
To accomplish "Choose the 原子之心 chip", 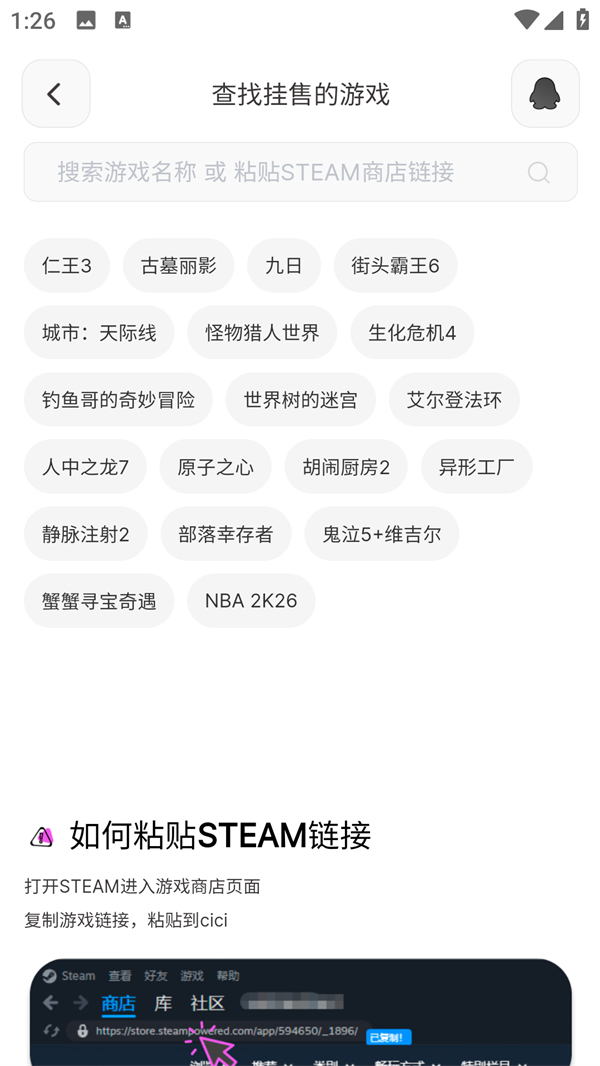I will pos(215,467).
